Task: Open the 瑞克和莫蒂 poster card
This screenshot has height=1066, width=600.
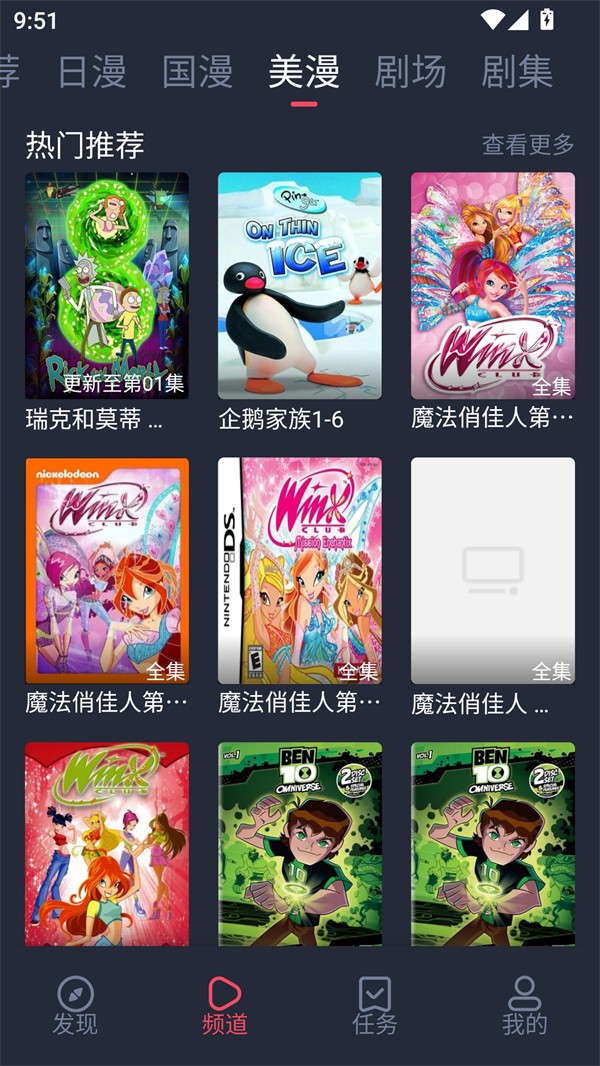Action: point(107,286)
